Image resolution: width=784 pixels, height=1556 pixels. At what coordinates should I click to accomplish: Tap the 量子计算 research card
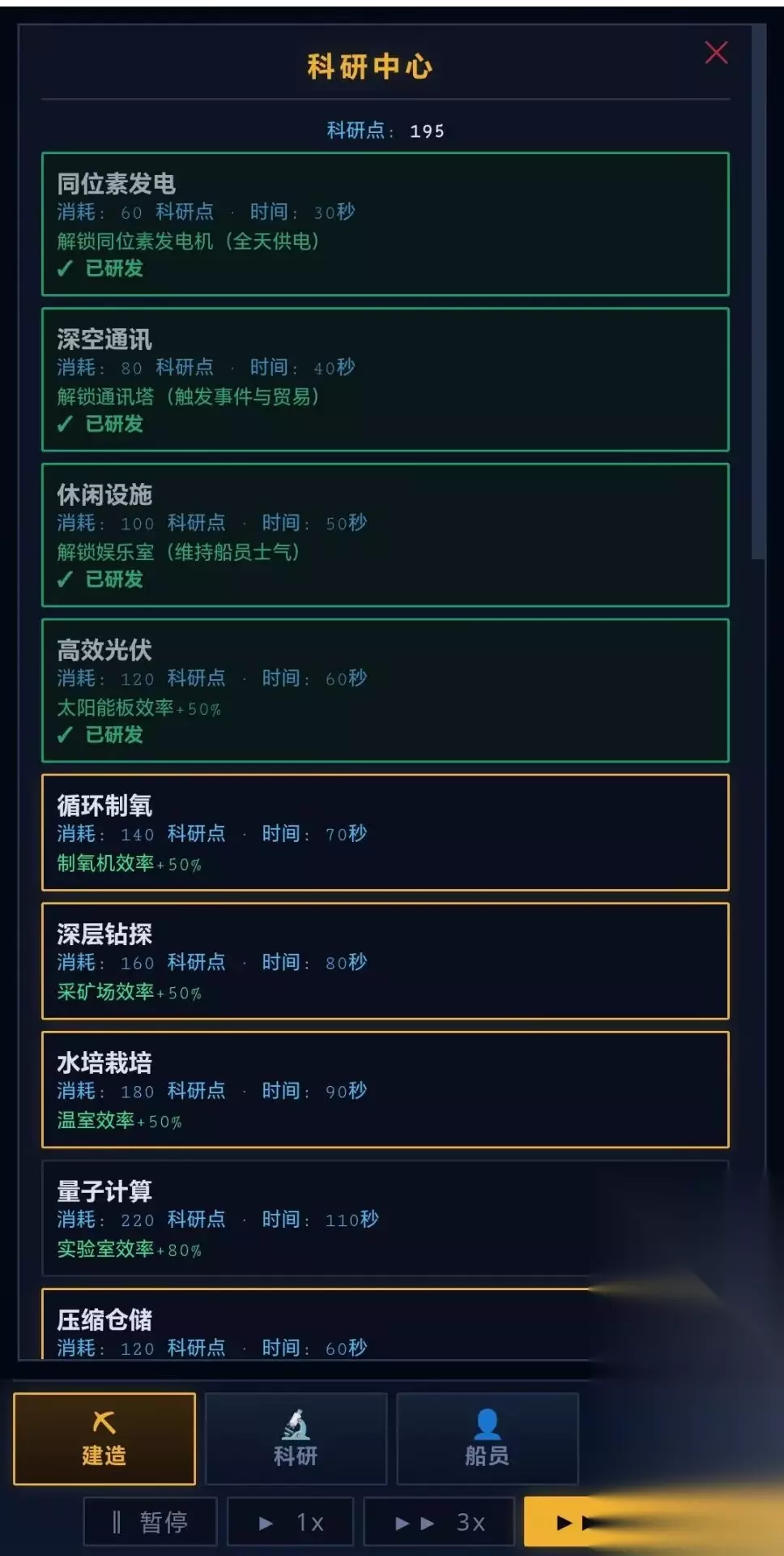[x=386, y=1218]
